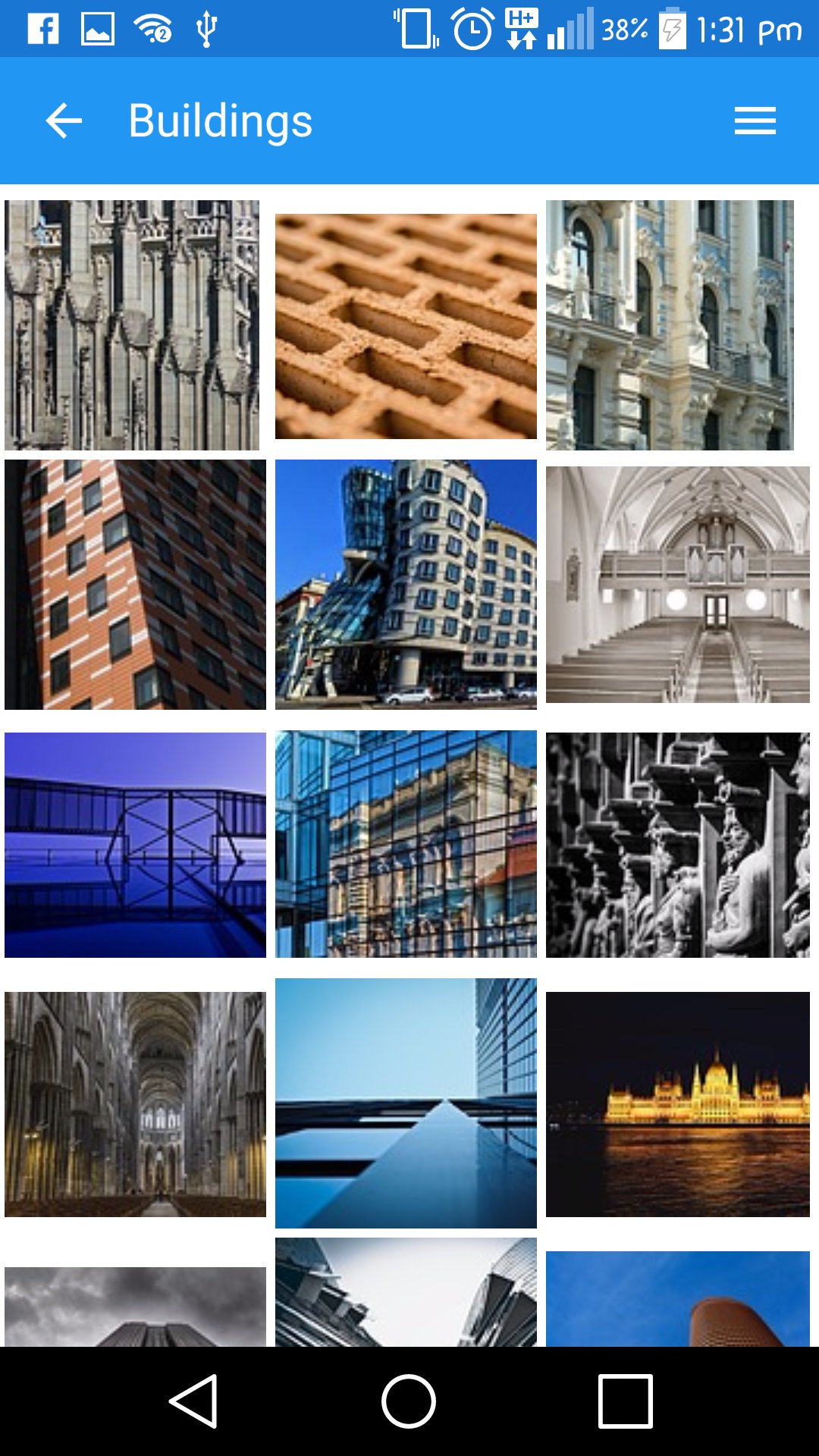819x1456 pixels.
Task: View the glass skyscraper reflection photo
Action: pyautogui.click(x=405, y=843)
